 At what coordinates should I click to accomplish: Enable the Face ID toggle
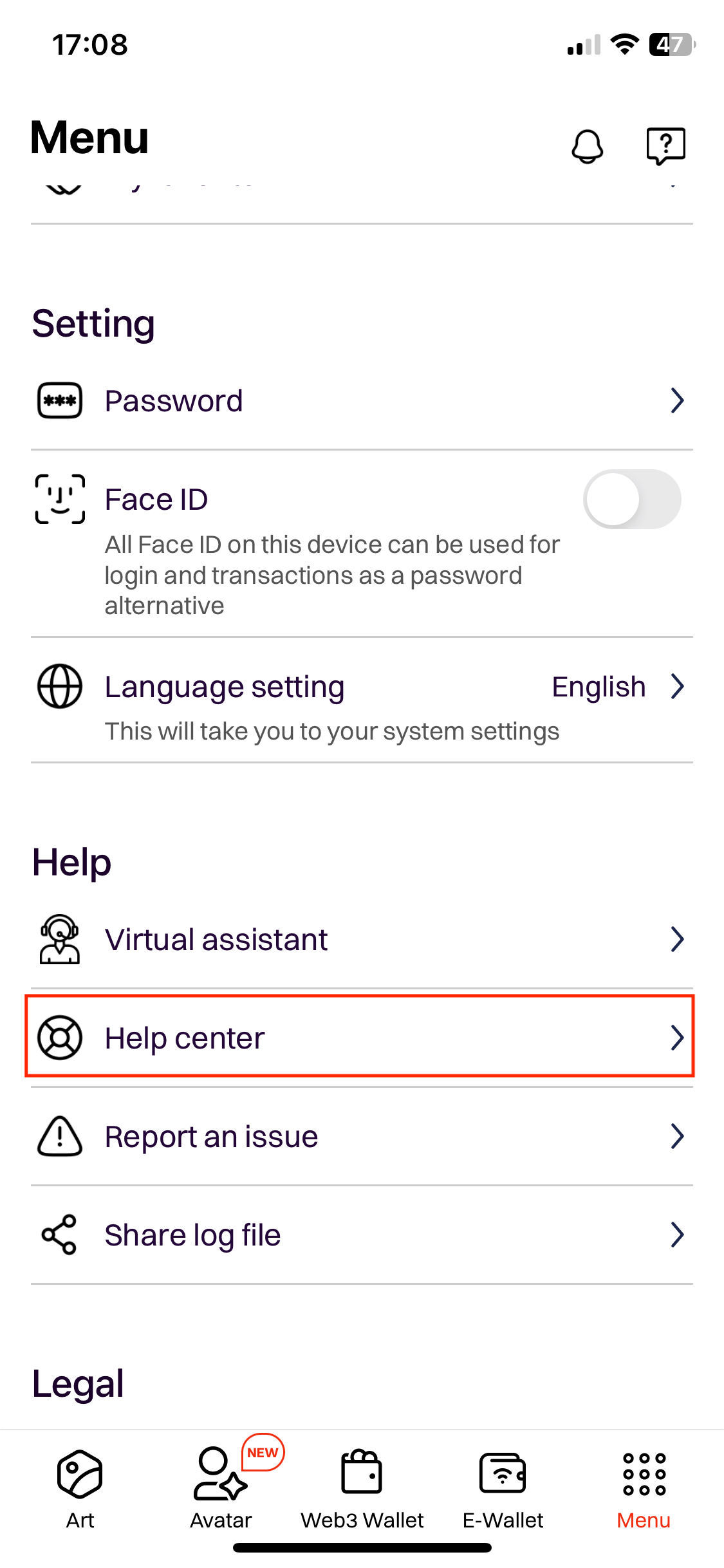(x=631, y=499)
